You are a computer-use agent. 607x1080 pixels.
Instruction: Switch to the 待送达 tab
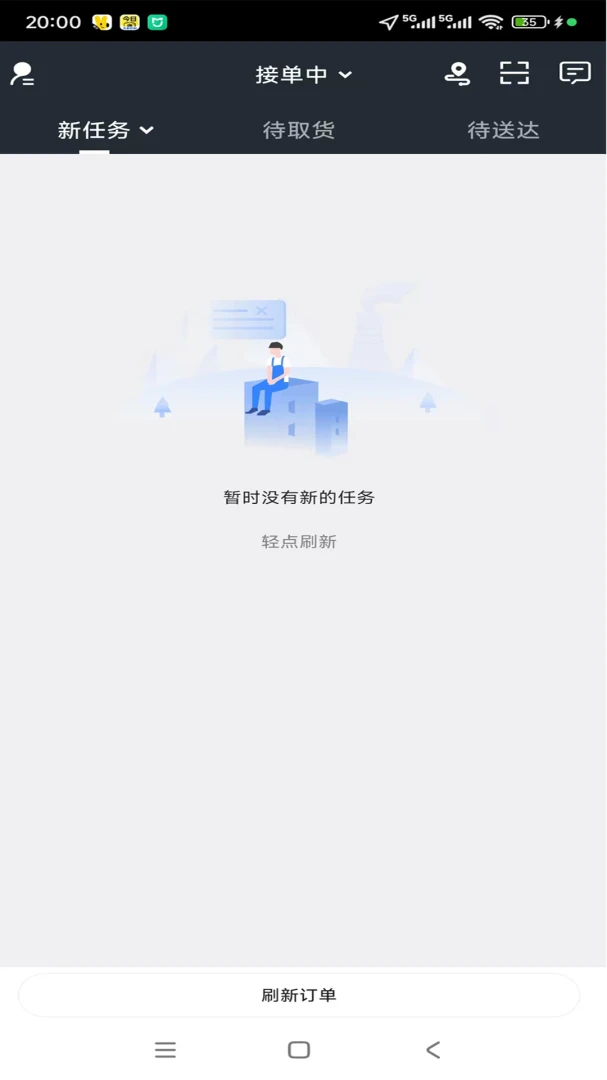tap(503, 130)
